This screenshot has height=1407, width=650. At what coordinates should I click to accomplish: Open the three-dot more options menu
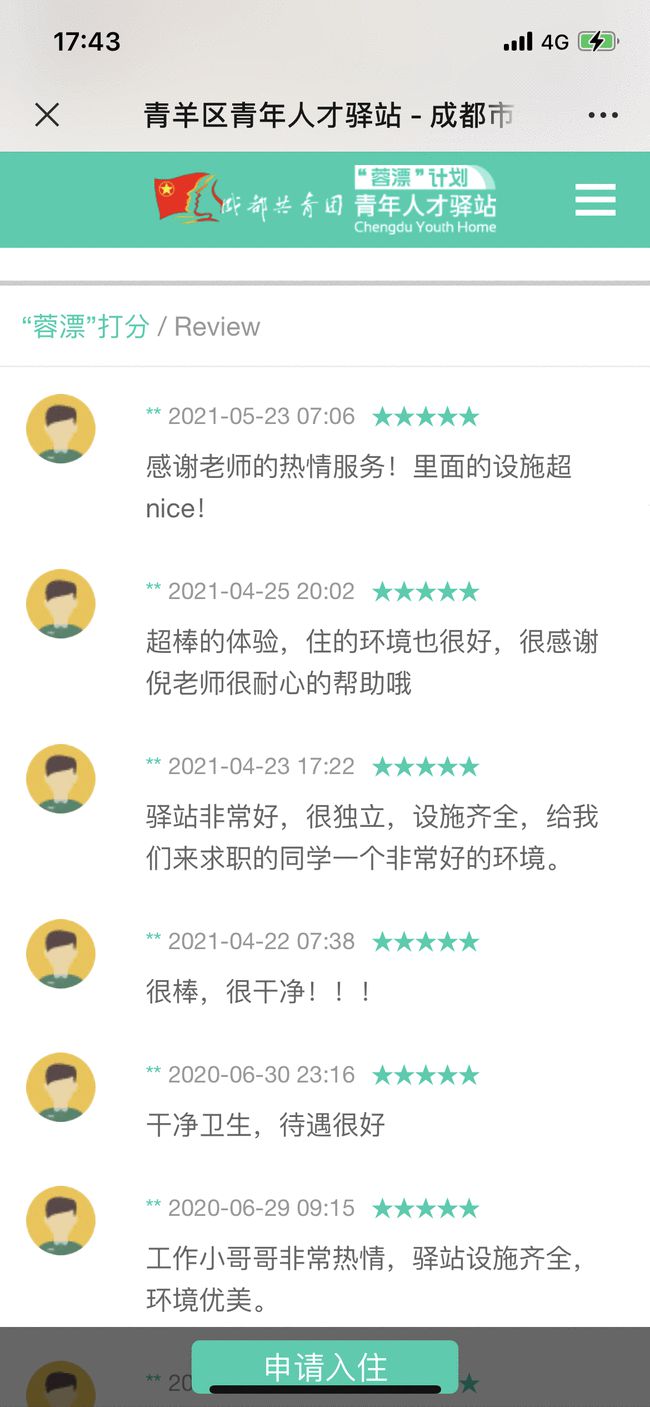click(603, 116)
